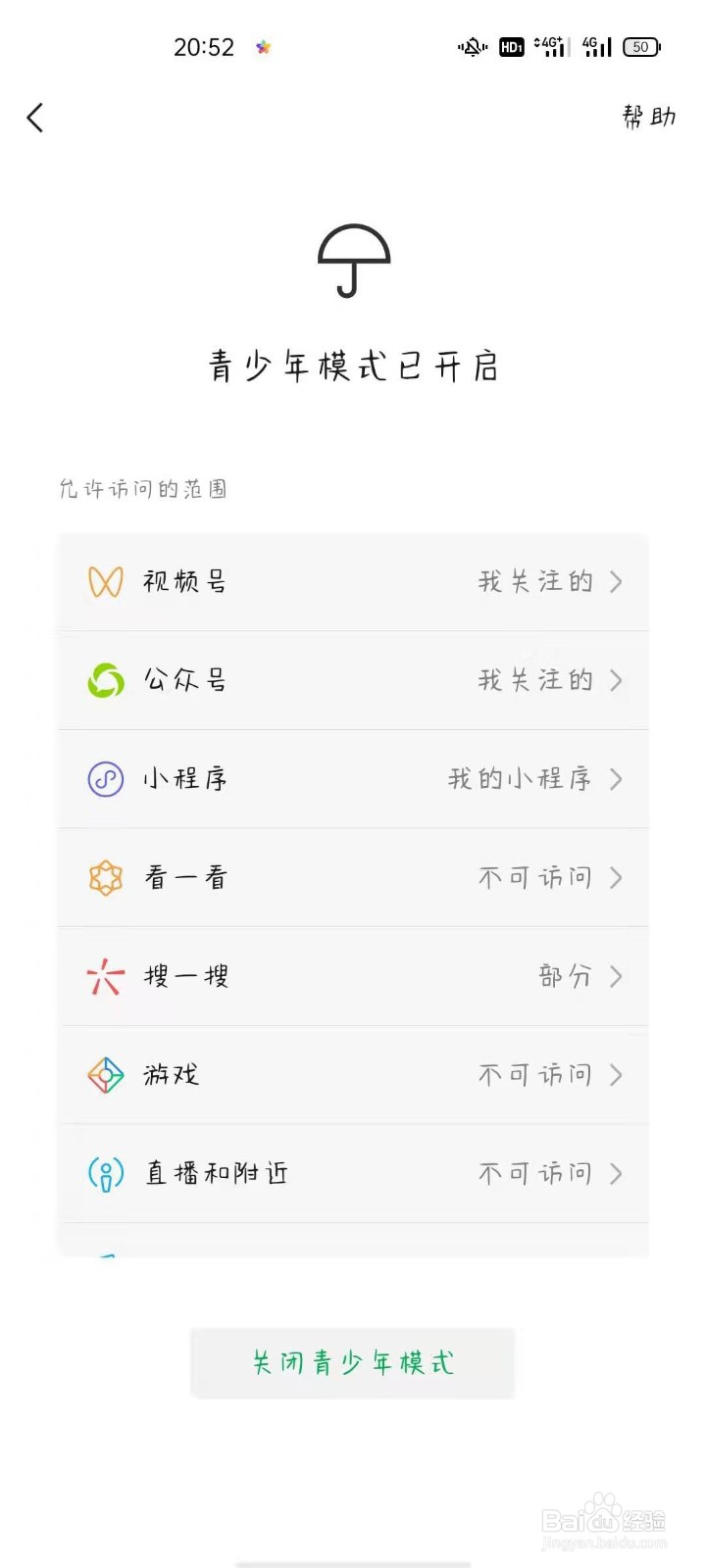The height and width of the screenshot is (1568, 706).
Task: Open 帮助 help page
Action: point(648,117)
